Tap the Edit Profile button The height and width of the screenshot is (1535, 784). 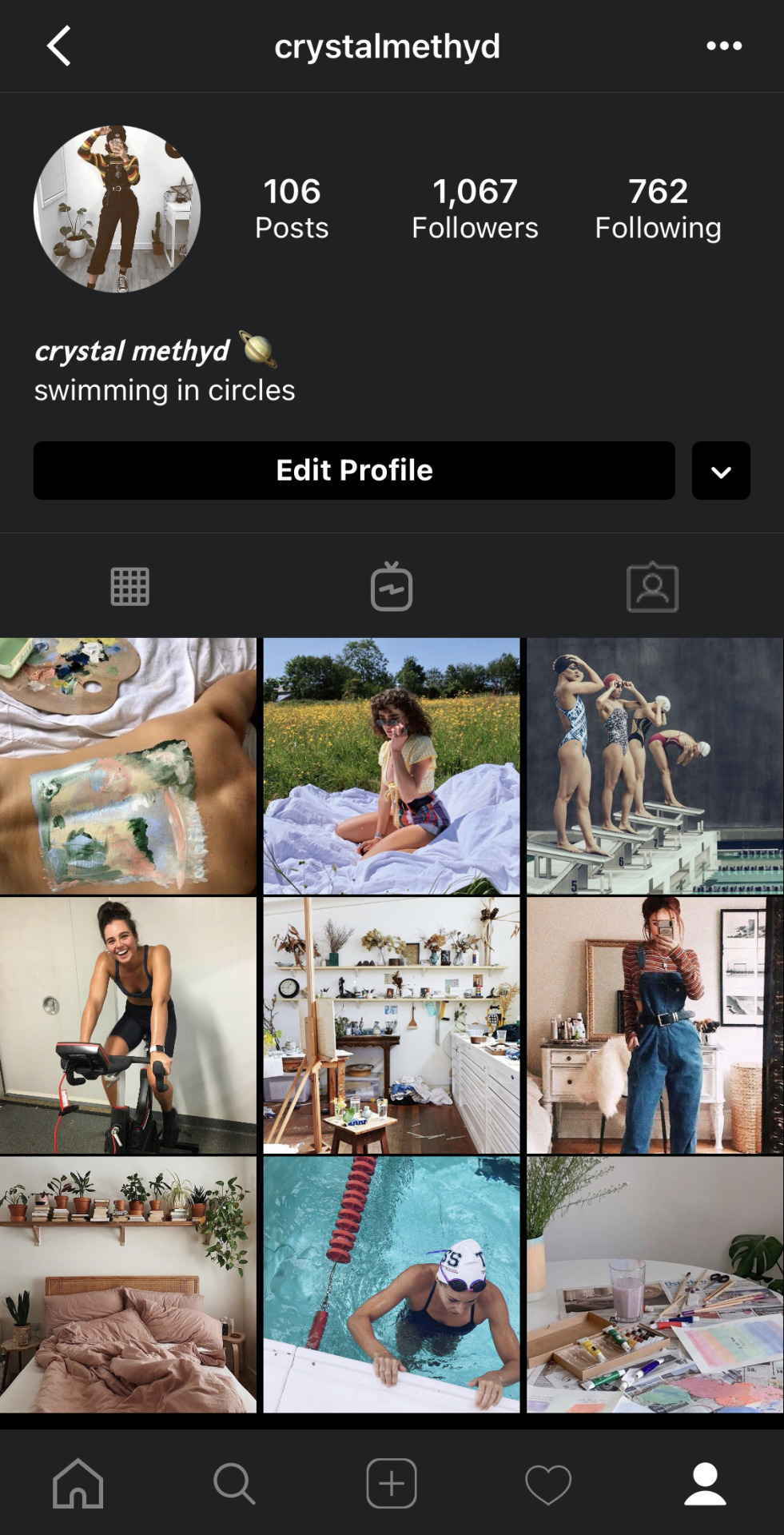[354, 470]
